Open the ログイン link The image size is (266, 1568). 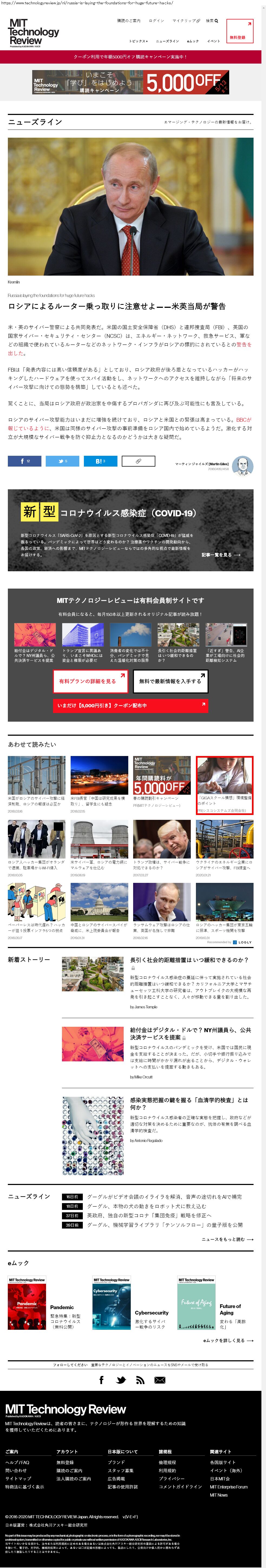156,21
